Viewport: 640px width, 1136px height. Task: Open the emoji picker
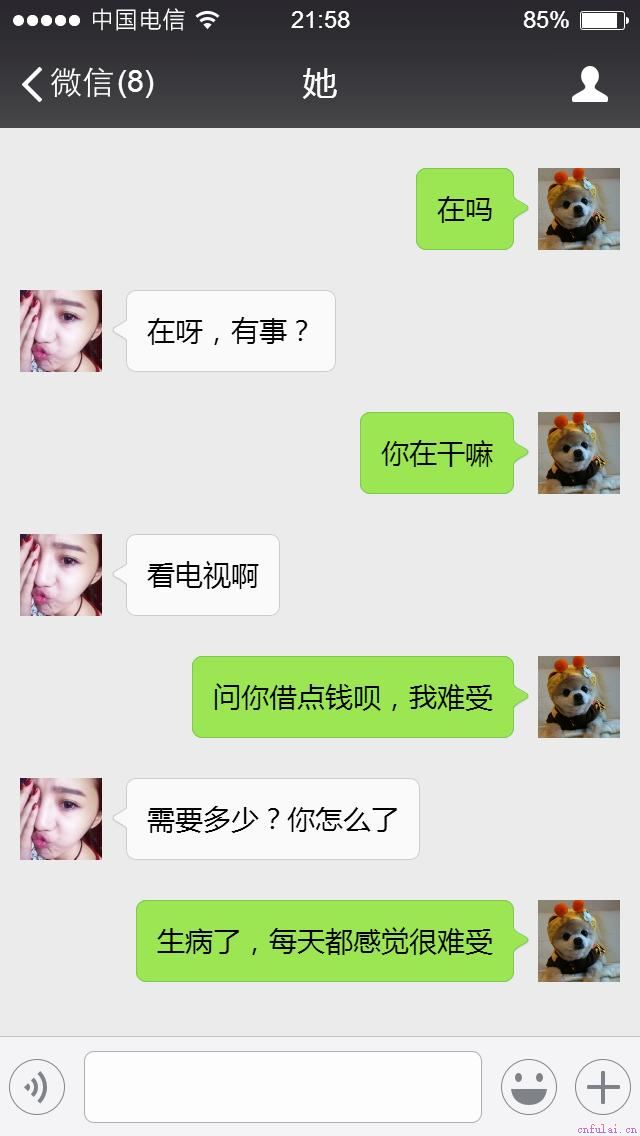[x=528, y=1087]
